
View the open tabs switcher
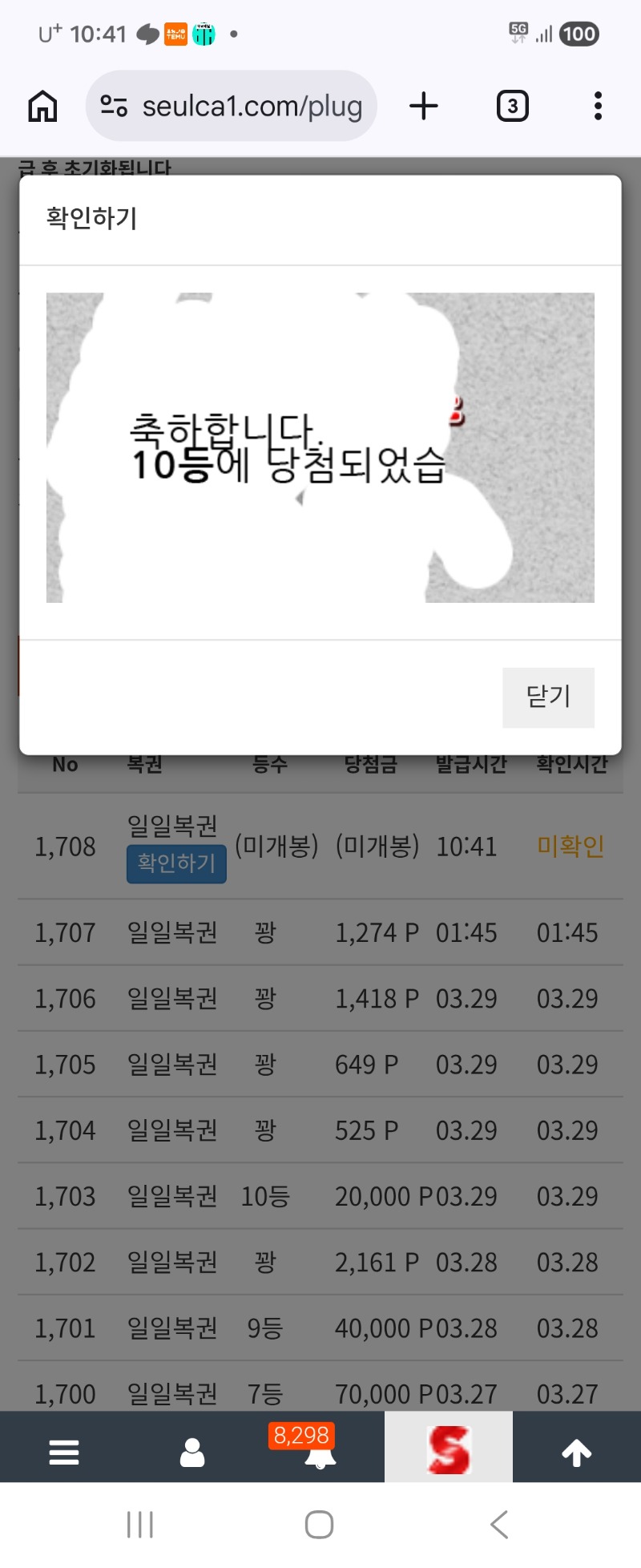(512, 106)
